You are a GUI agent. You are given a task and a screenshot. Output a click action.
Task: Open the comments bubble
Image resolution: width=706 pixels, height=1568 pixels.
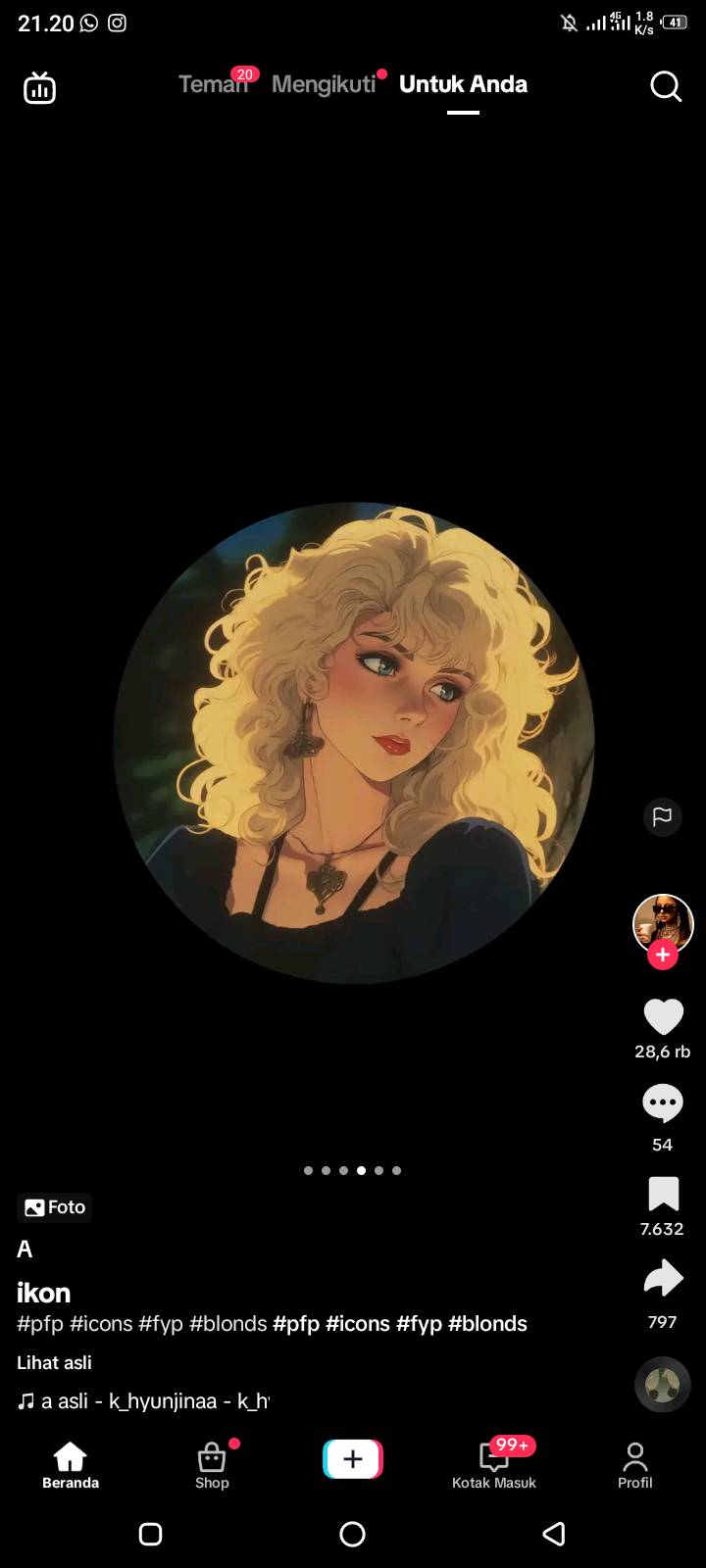tap(663, 1103)
